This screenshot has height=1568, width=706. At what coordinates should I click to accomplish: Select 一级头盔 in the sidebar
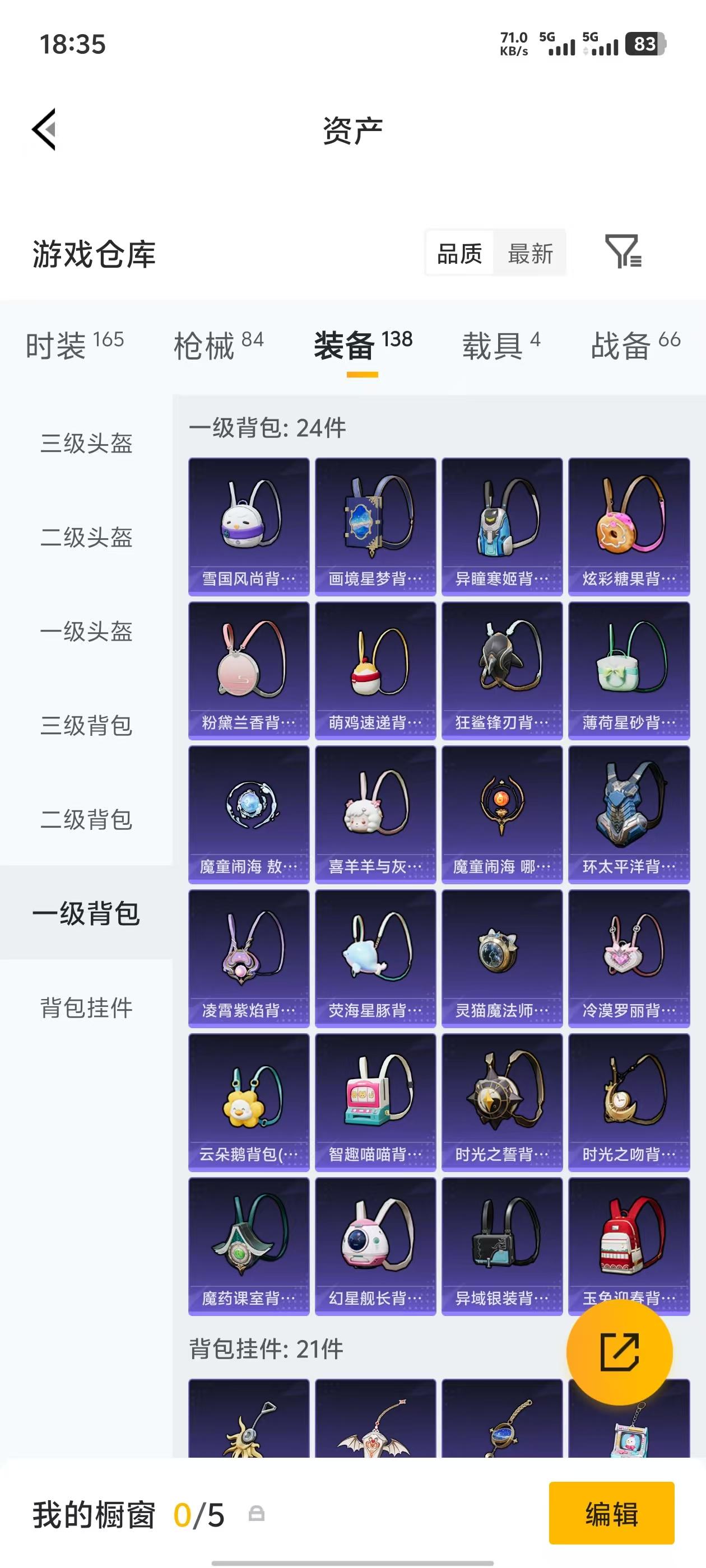tap(87, 632)
